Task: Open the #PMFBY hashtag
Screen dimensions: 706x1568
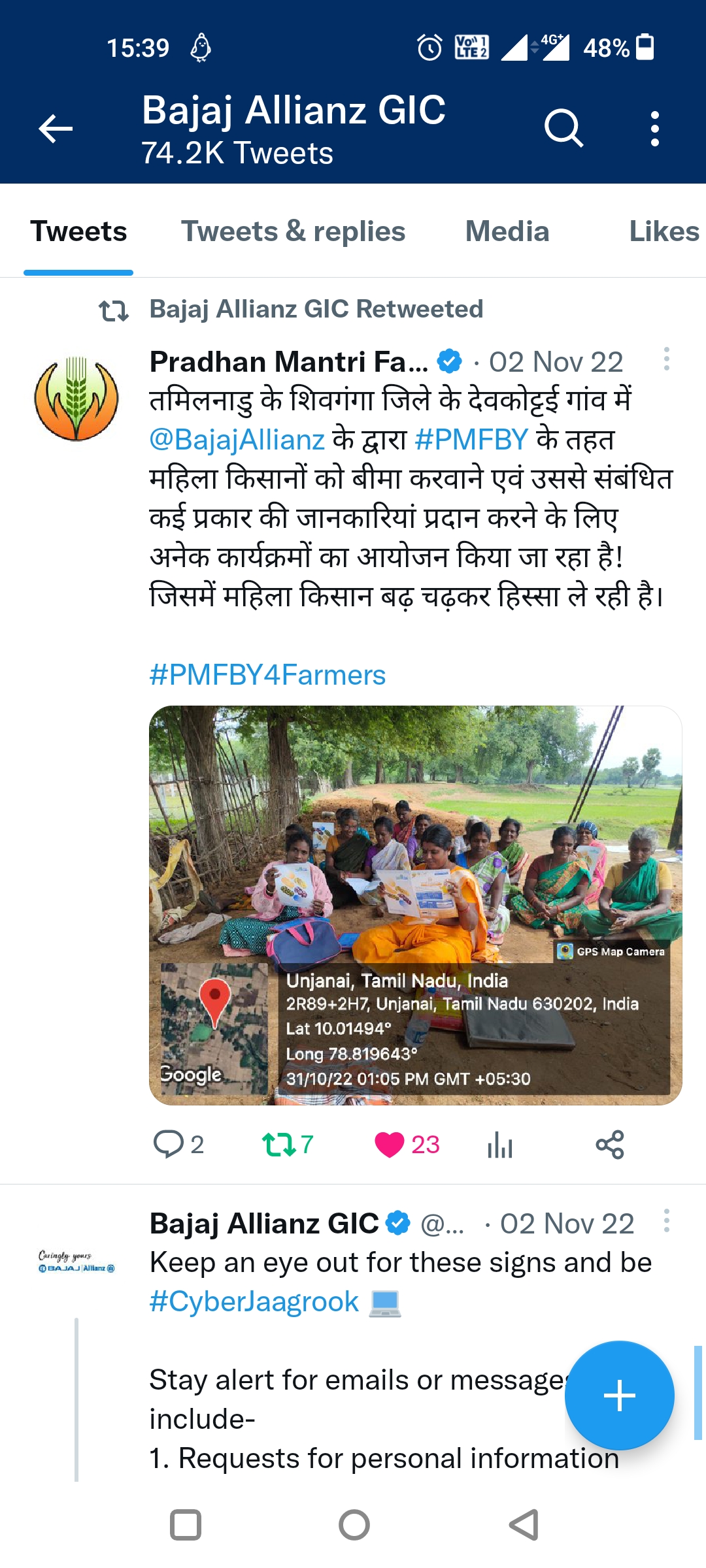Action: 471,440
